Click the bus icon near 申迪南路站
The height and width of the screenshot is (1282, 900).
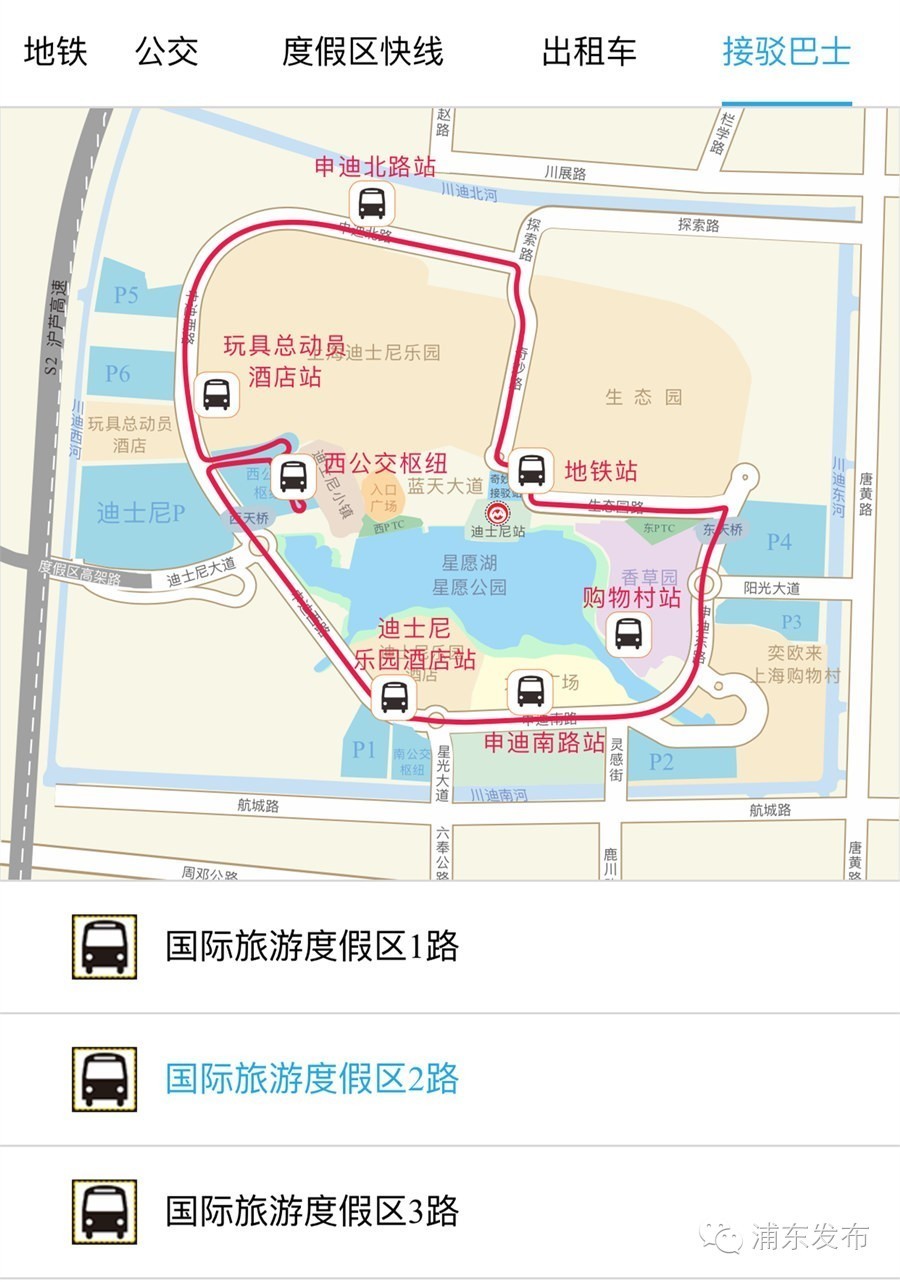tap(529, 688)
